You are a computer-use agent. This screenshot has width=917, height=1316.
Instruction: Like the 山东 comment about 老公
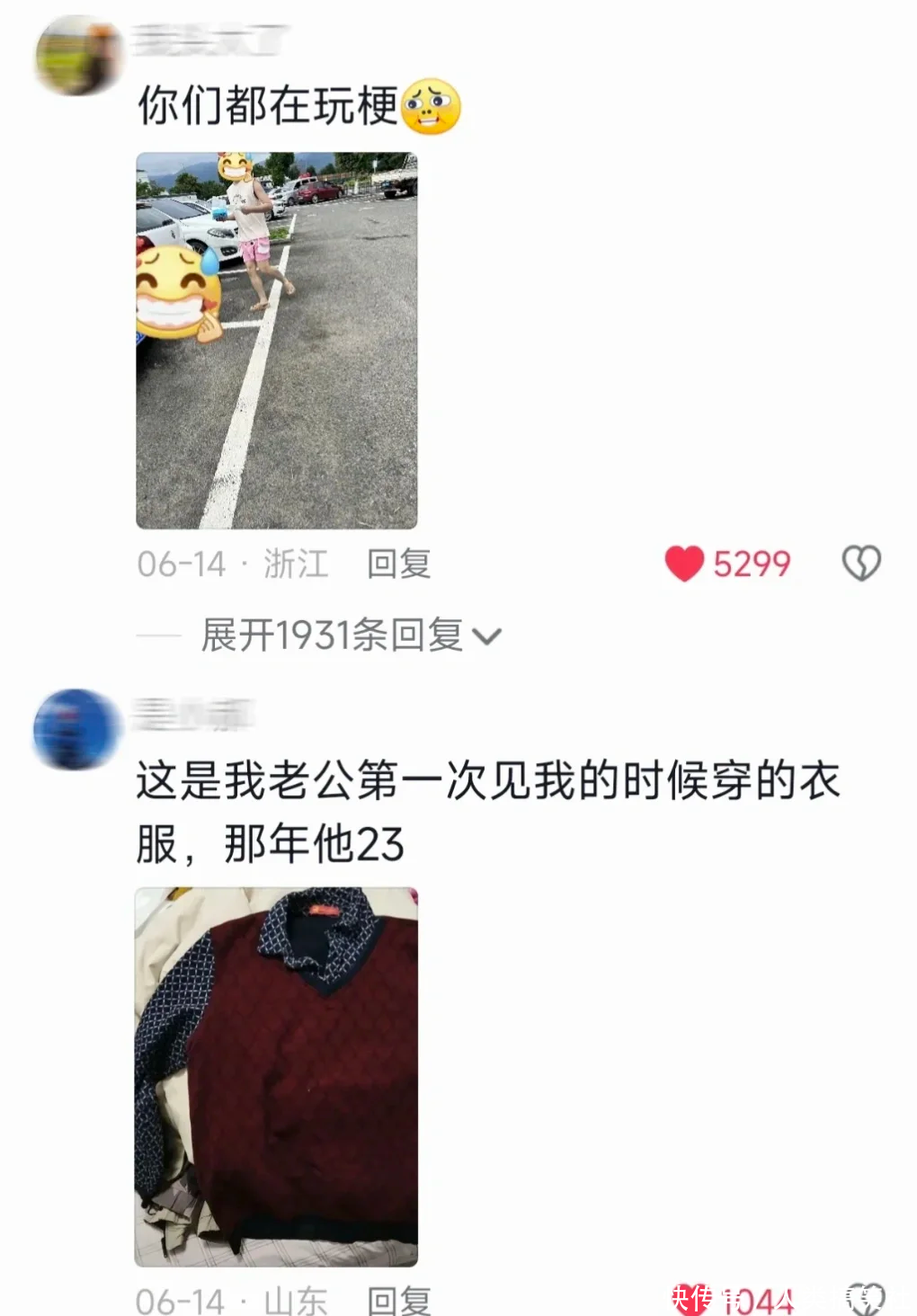pyautogui.click(x=690, y=1298)
